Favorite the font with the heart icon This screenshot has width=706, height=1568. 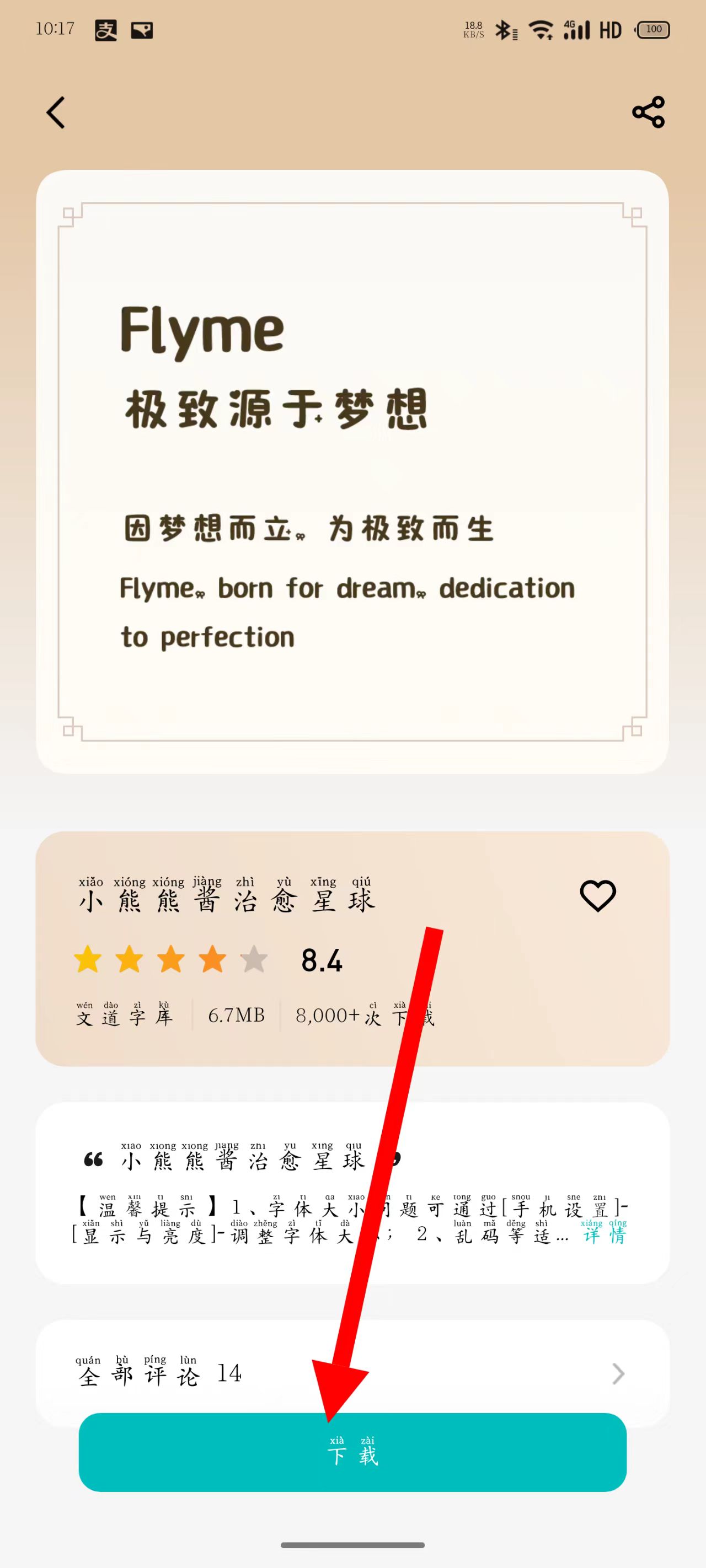coord(597,895)
